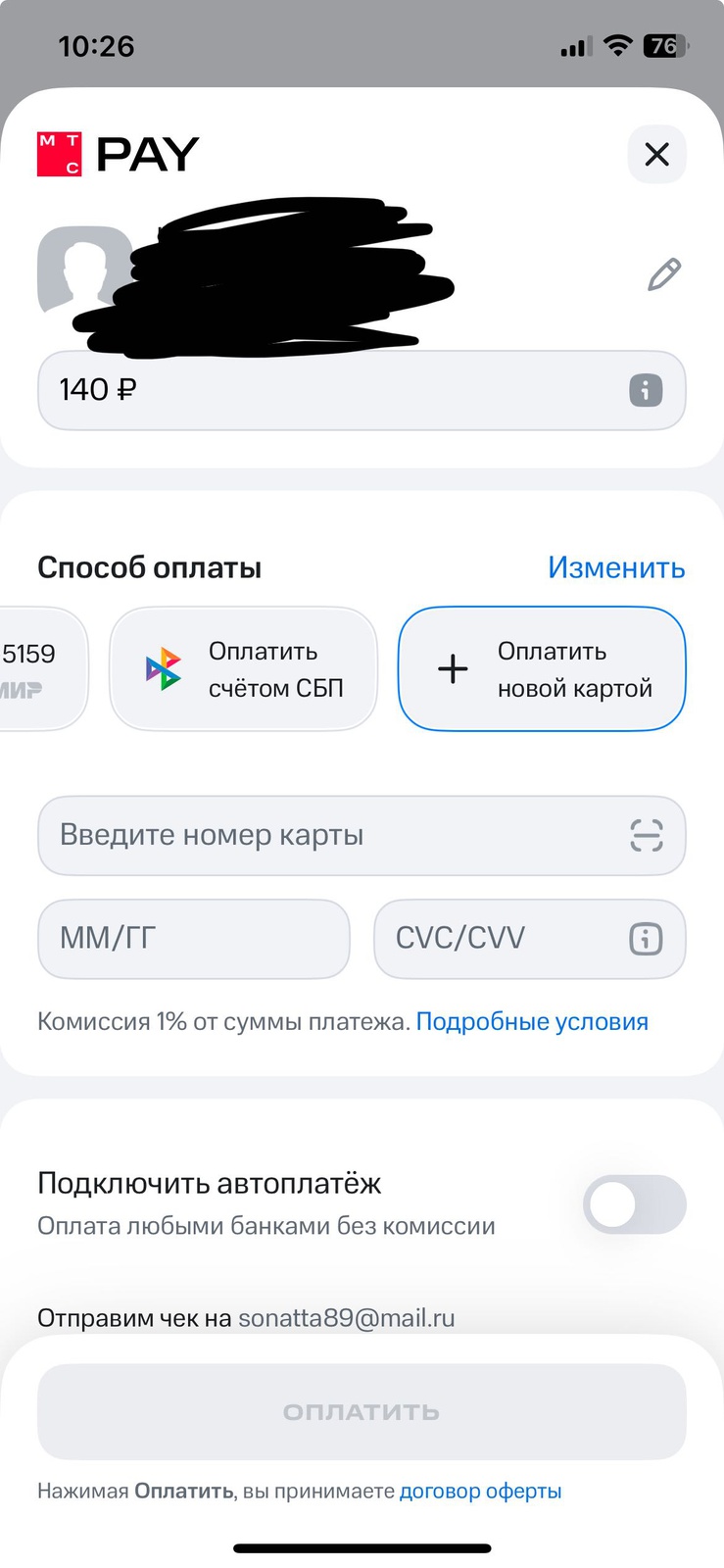
Task: Open the Подробные условия link
Action: (532, 1021)
